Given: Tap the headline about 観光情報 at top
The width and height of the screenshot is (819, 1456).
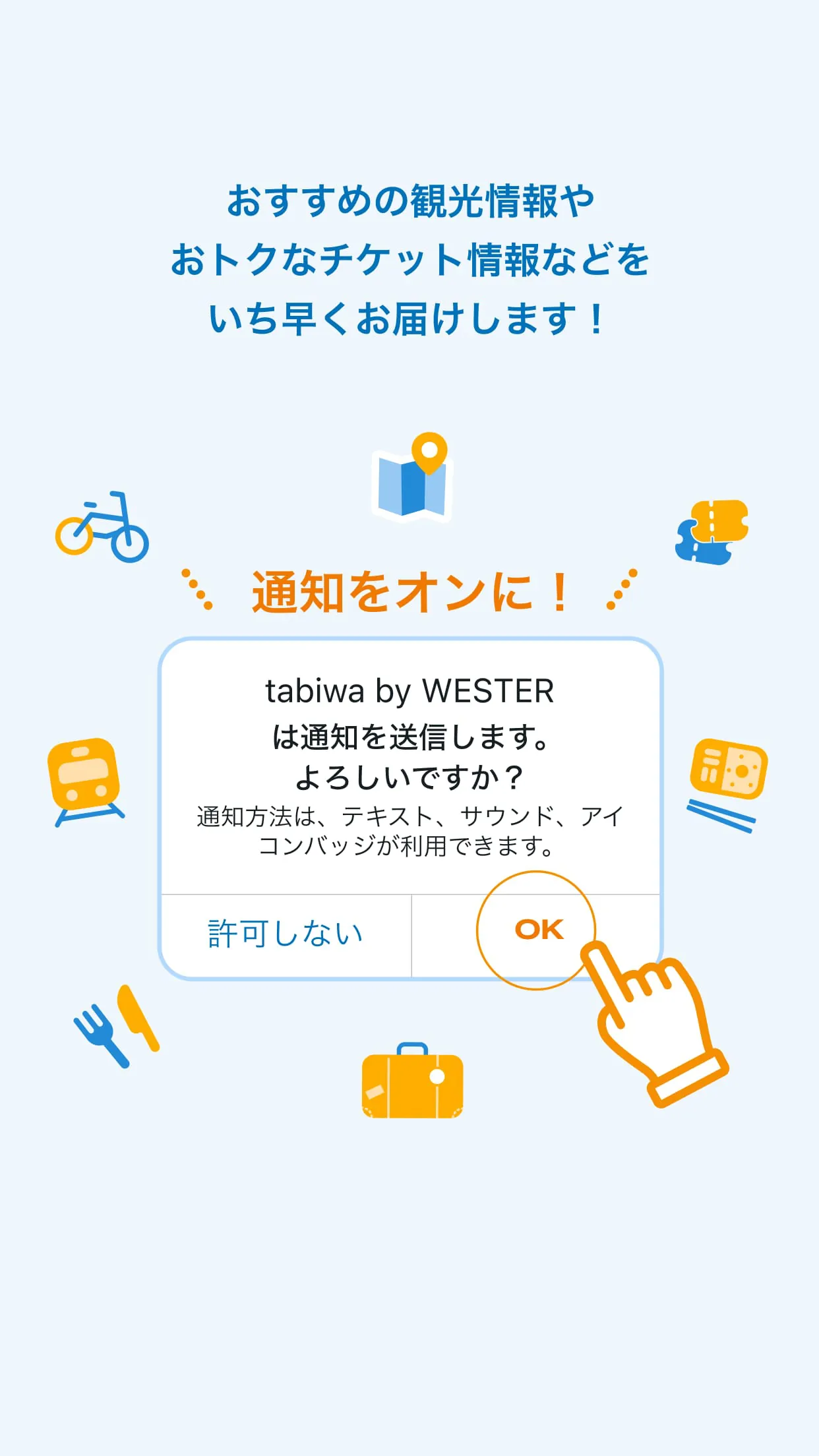Looking at the screenshot, I should [410, 257].
